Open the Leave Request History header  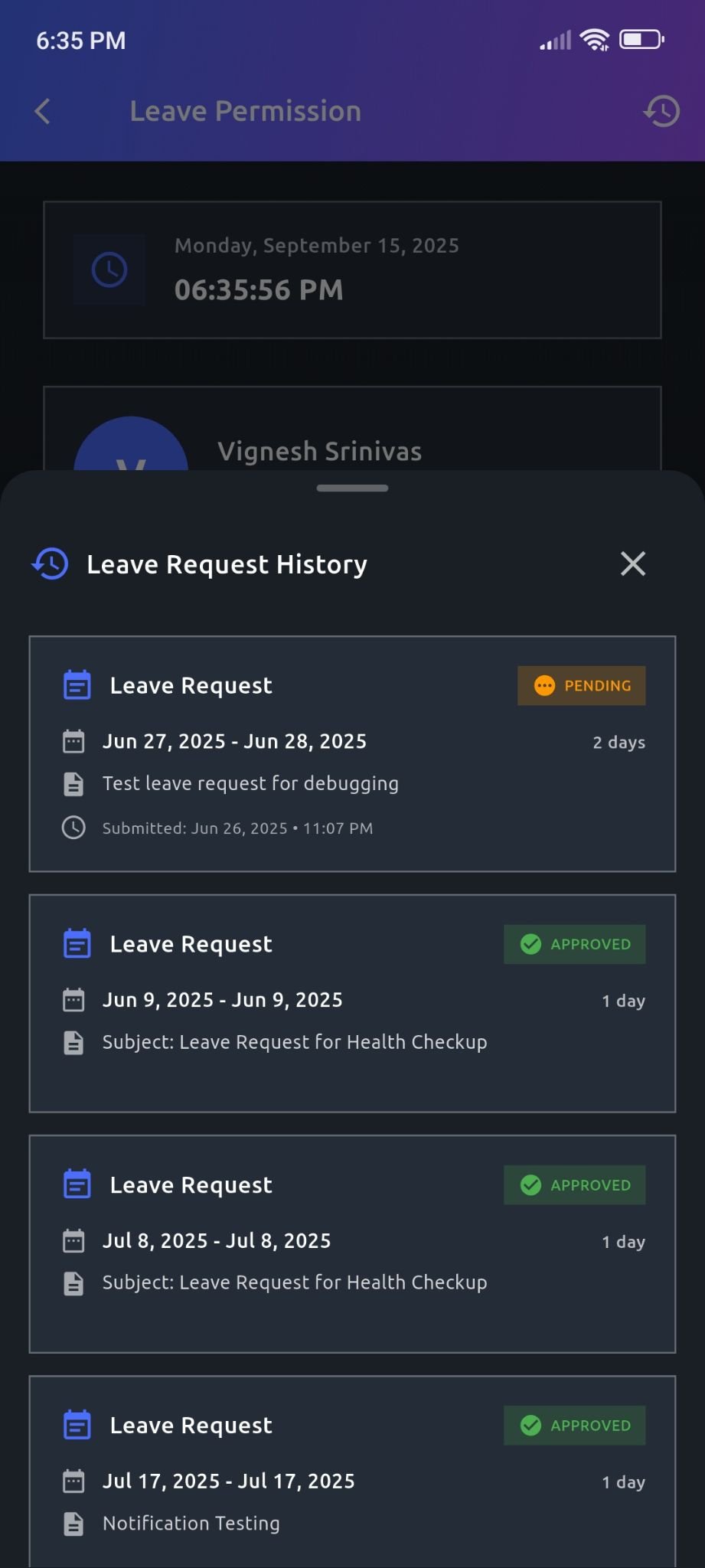tap(226, 563)
